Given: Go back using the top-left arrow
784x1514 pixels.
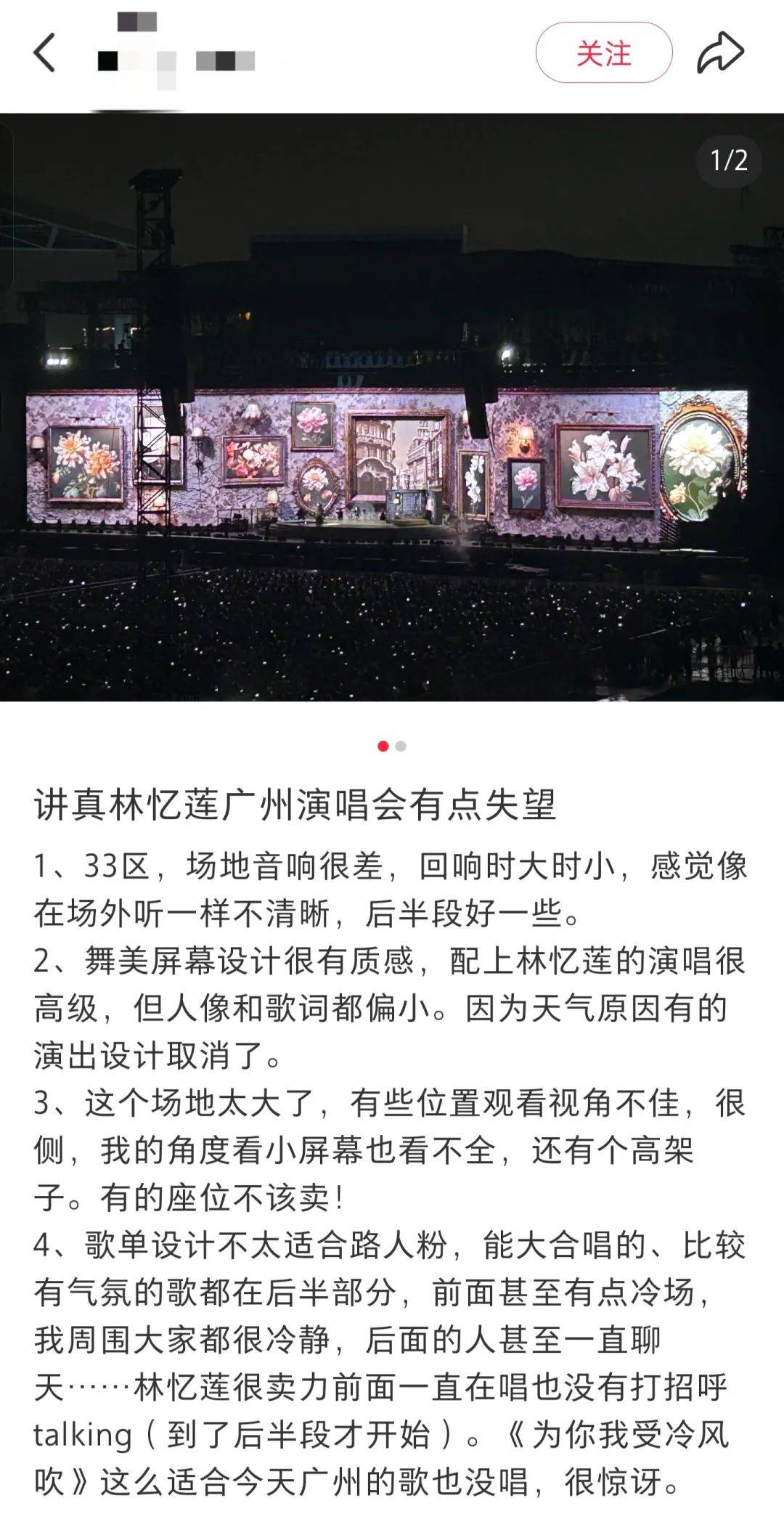Looking at the screenshot, I should pyautogui.click(x=44, y=54).
